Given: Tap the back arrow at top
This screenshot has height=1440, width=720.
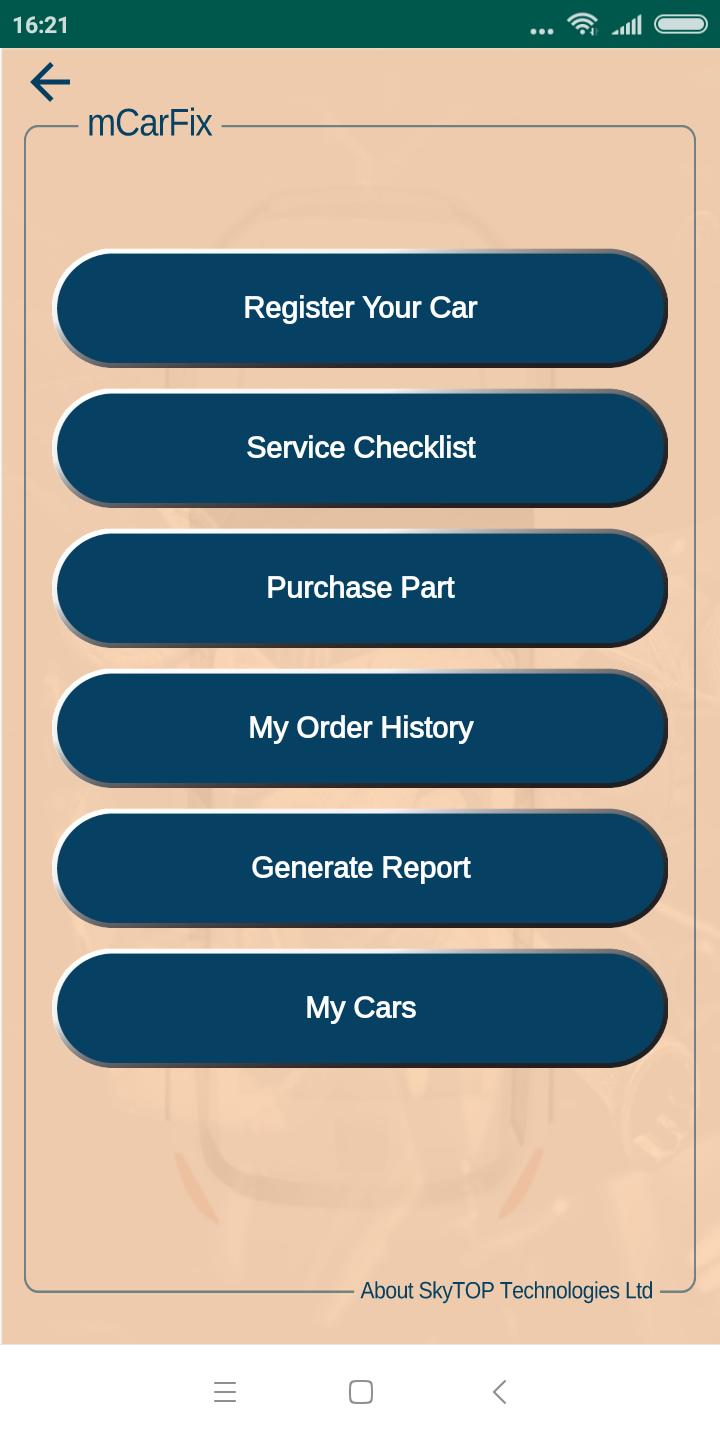Looking at the screenshot, I should tap(50, 82).
